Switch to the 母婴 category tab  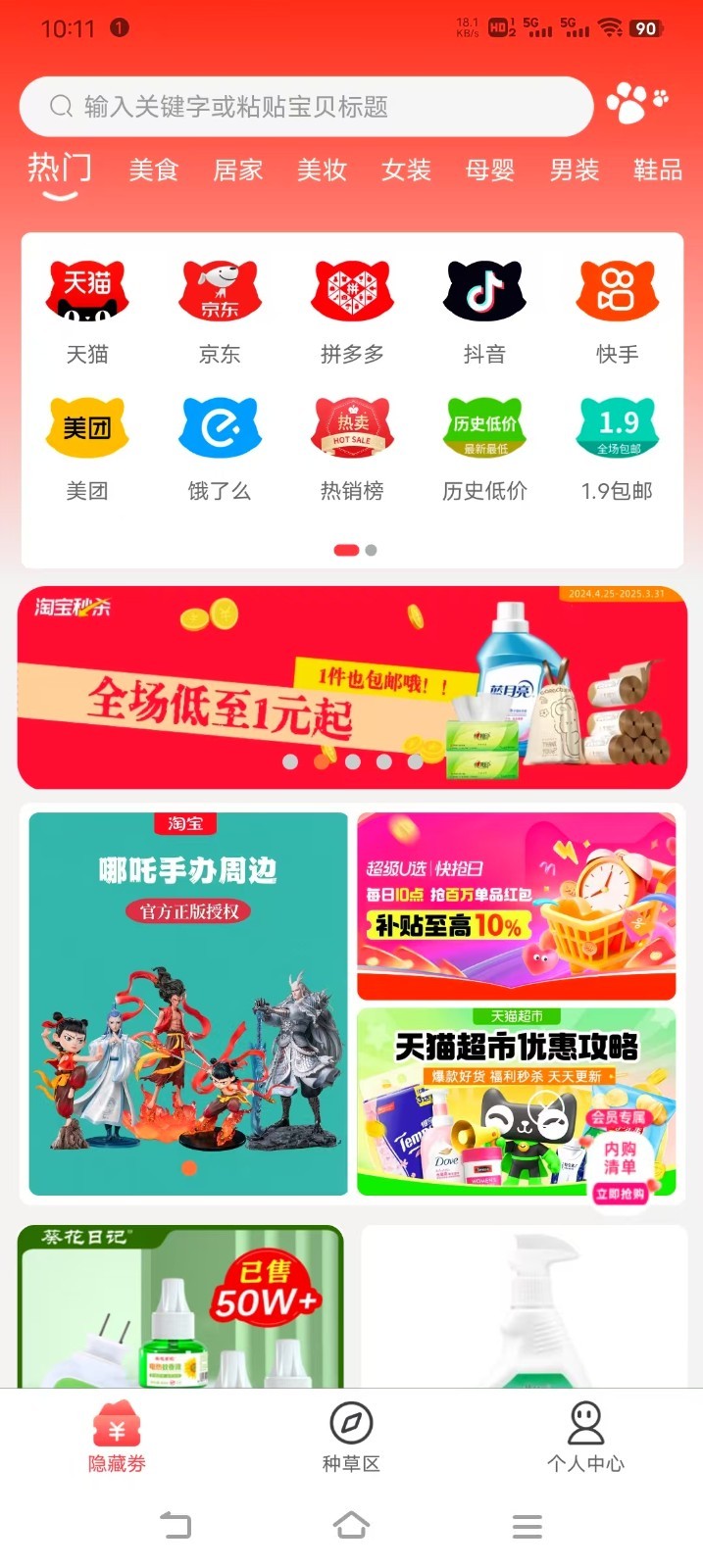(x=489, y=170)
